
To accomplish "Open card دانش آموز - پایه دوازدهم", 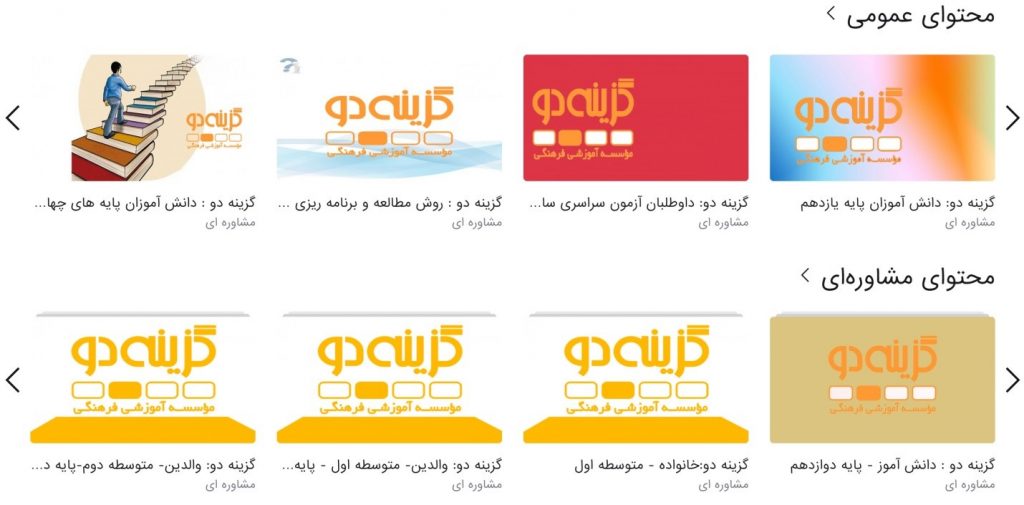I will pos(882,379).
